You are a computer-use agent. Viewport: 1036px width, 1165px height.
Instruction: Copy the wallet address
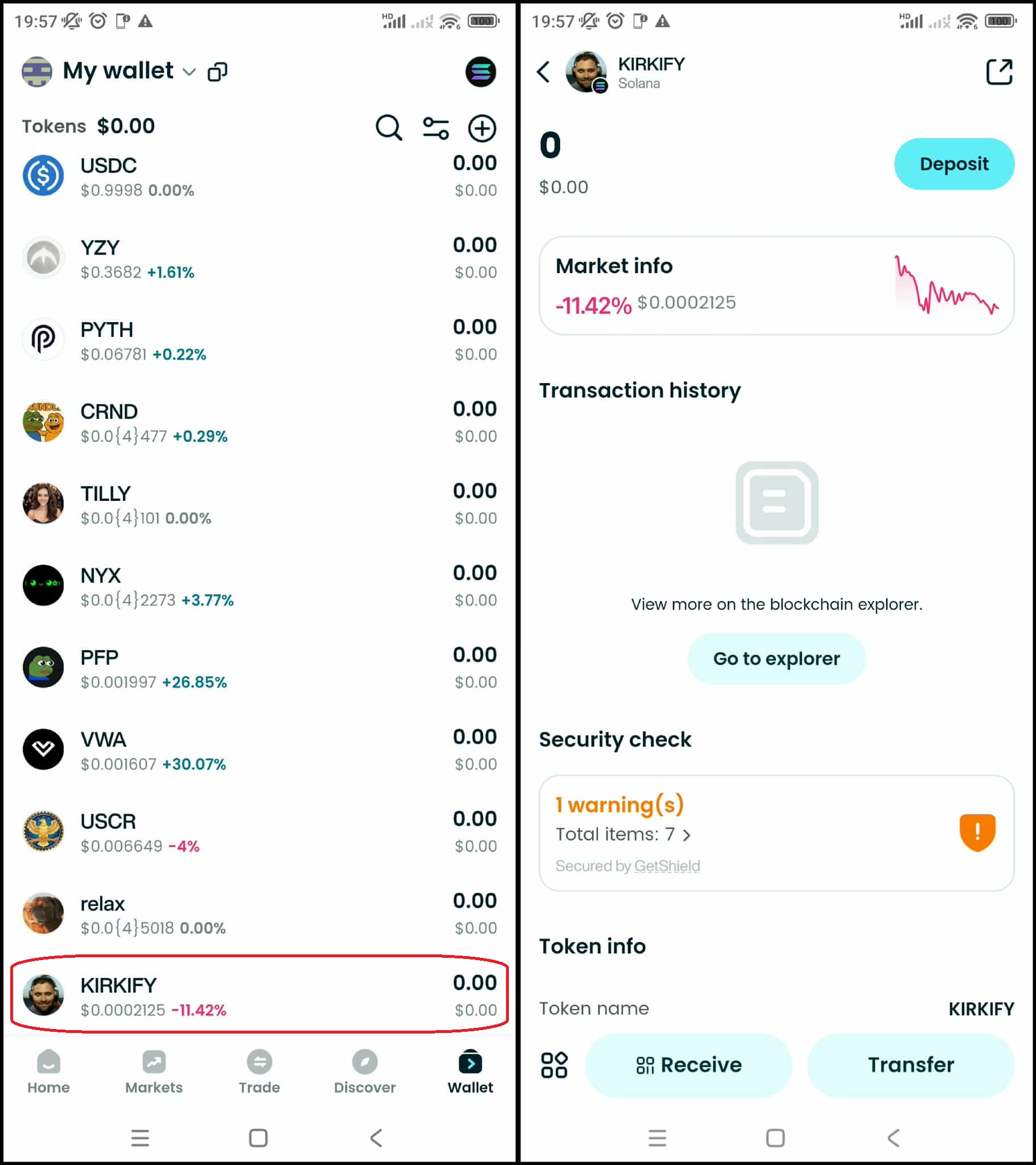tap(217, 72)
